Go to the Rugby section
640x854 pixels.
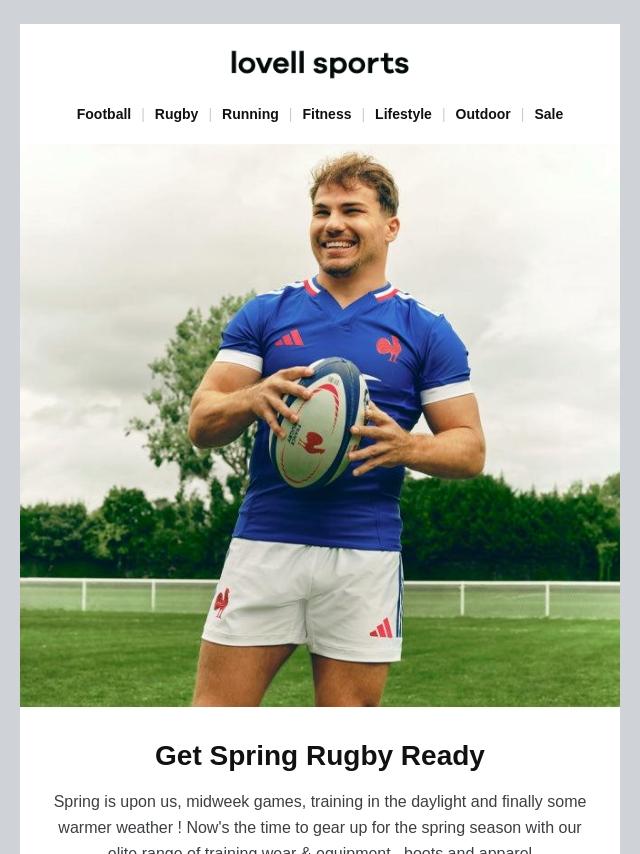click(x=176, y=114)
